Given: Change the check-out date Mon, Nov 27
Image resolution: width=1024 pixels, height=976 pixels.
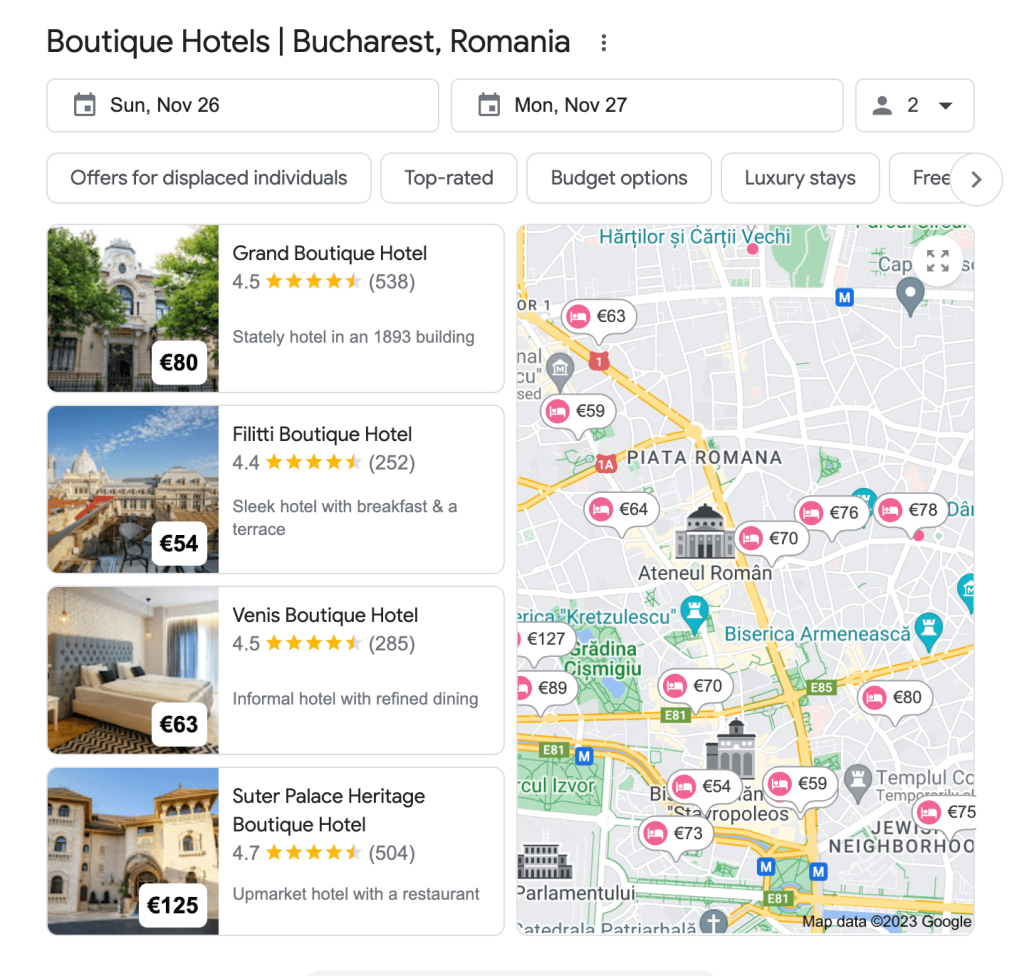Looking at the screenshot, I should [x=646, y=105].
